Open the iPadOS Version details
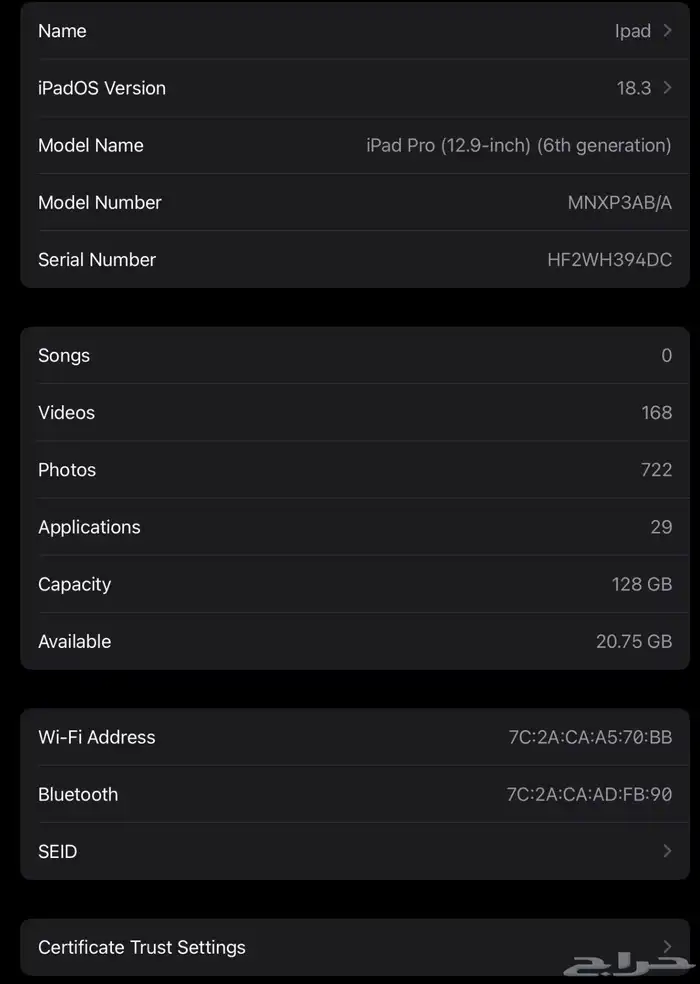The width and height of the screenshot is (700, 984). coord(355,88)
